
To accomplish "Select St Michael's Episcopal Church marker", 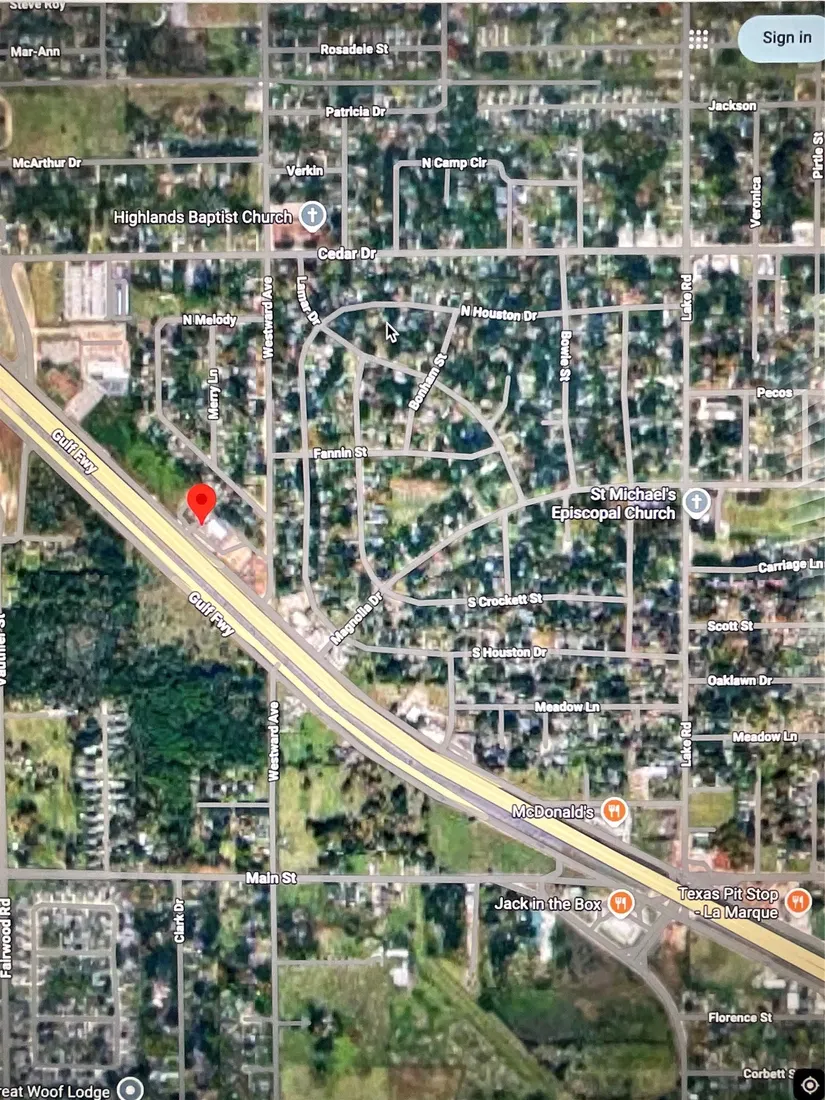I will point(697,502).
